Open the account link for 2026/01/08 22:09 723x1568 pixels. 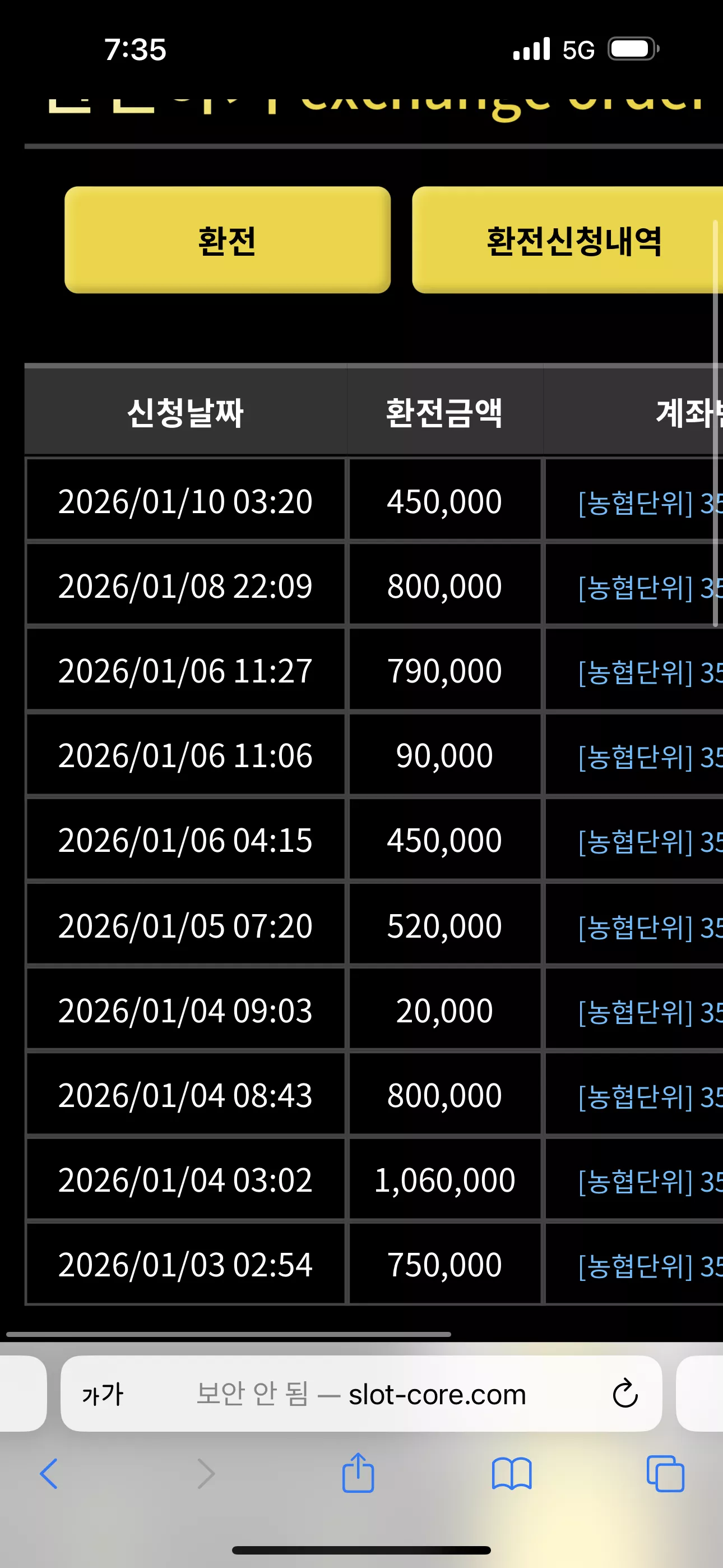(650, 587)
